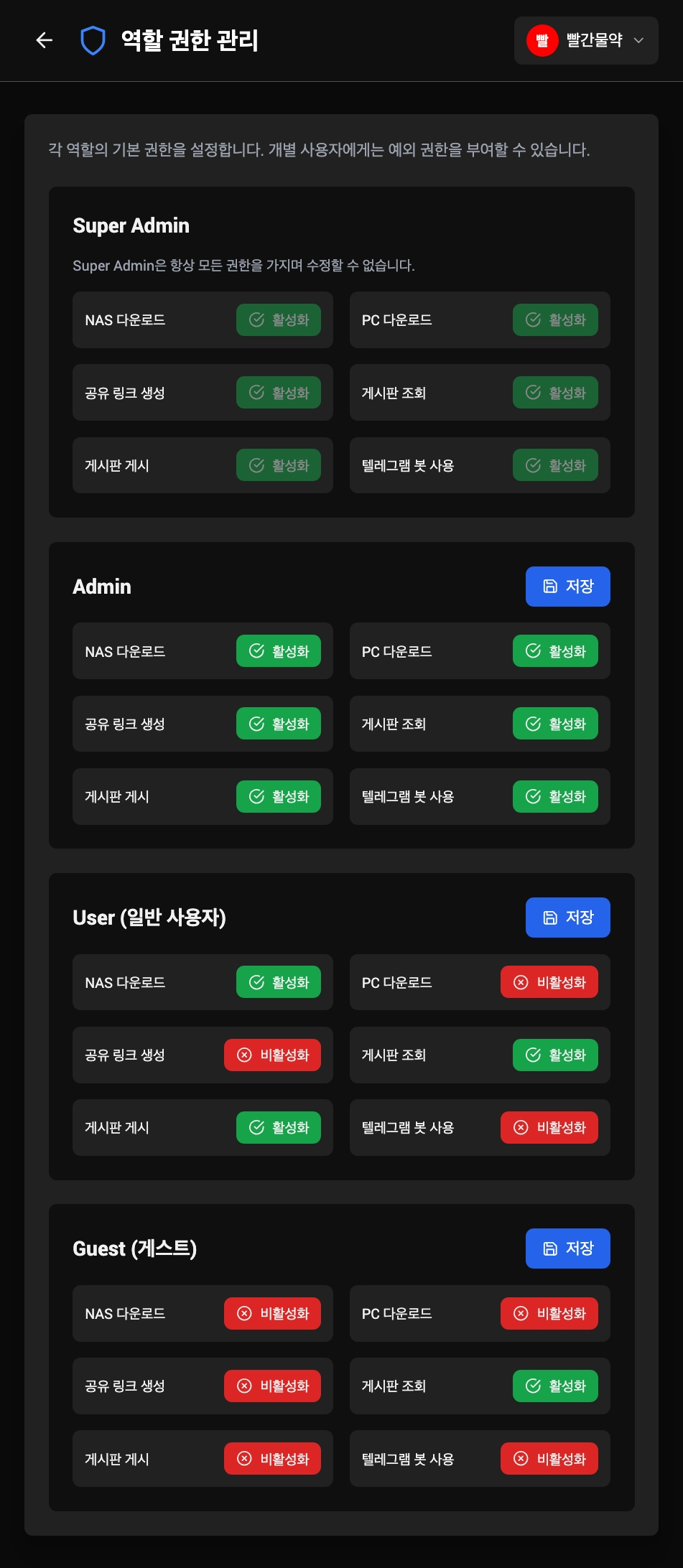Save the User (일반 사용자) role permissions
The height and width of the screenshot is (1568, 683).
567,918
